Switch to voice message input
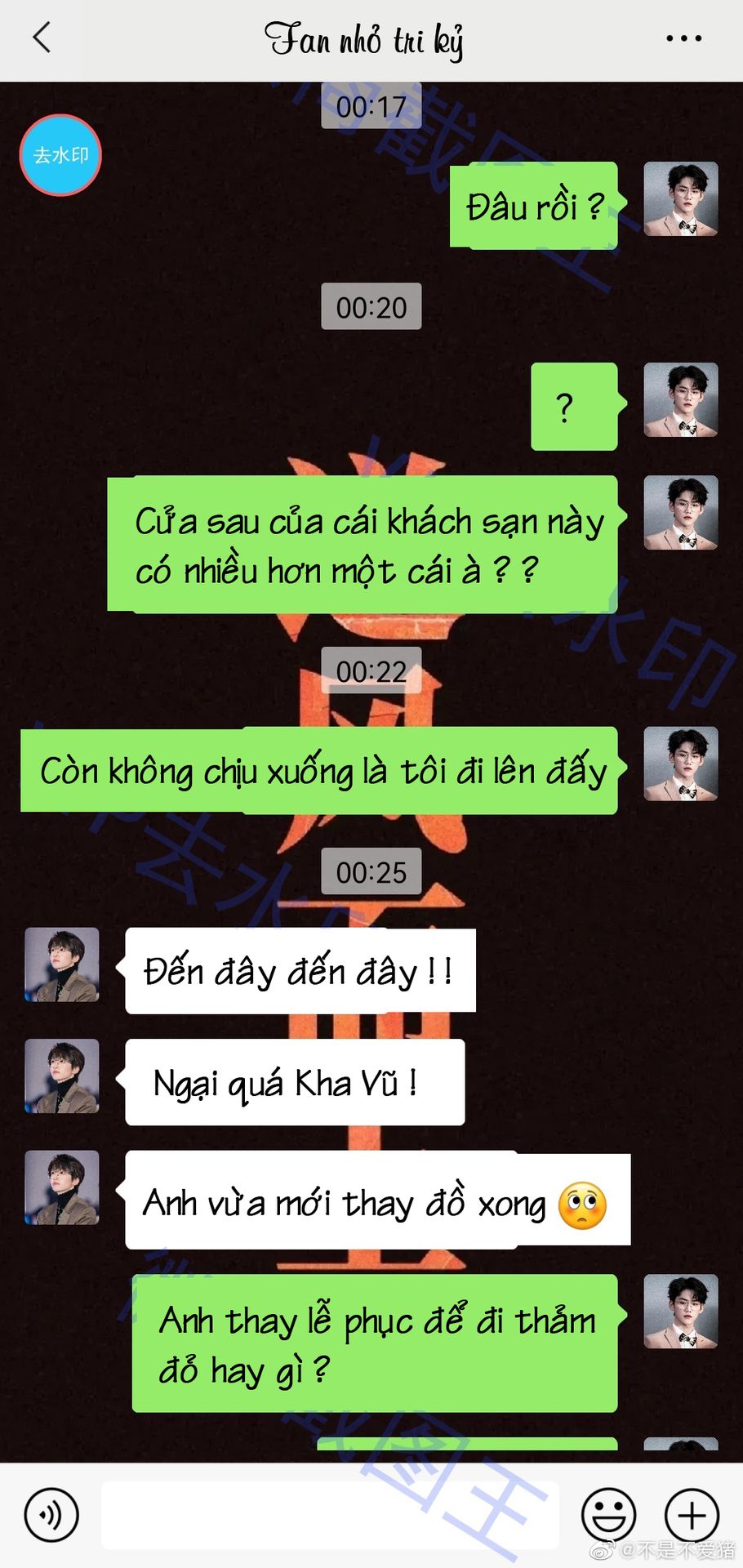 (x=51, y=1515)
